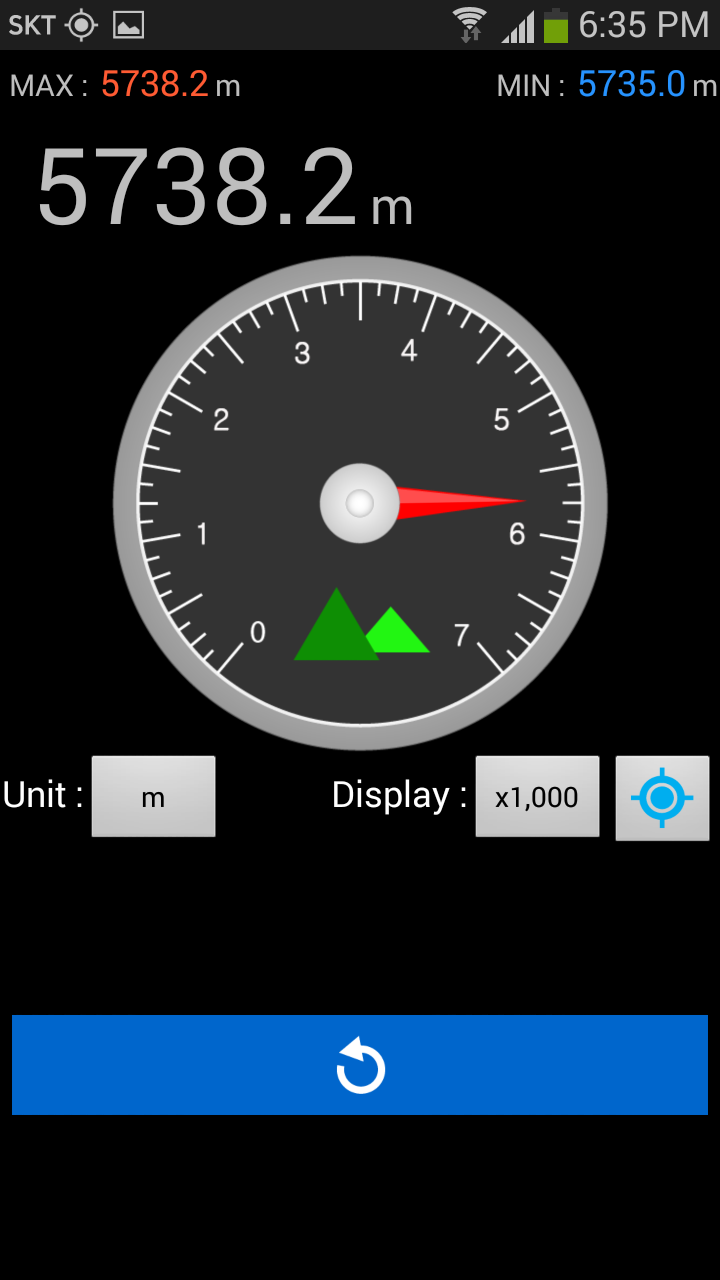Screen dimensions: 720x1280
Task: Click the reset arrow icon on blue bar
Action: (x=360, y=1064)
